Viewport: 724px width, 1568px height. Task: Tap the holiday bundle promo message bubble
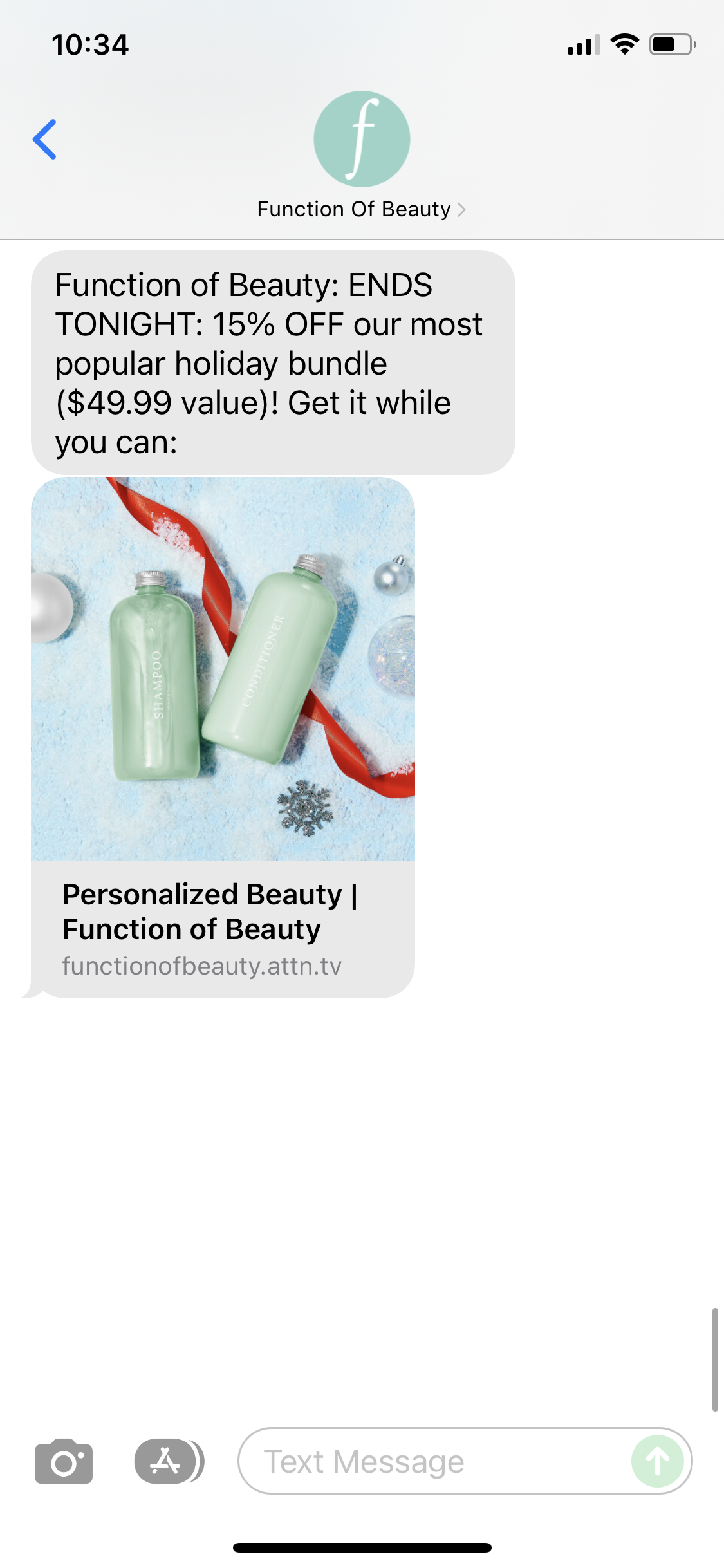(270, 362)
